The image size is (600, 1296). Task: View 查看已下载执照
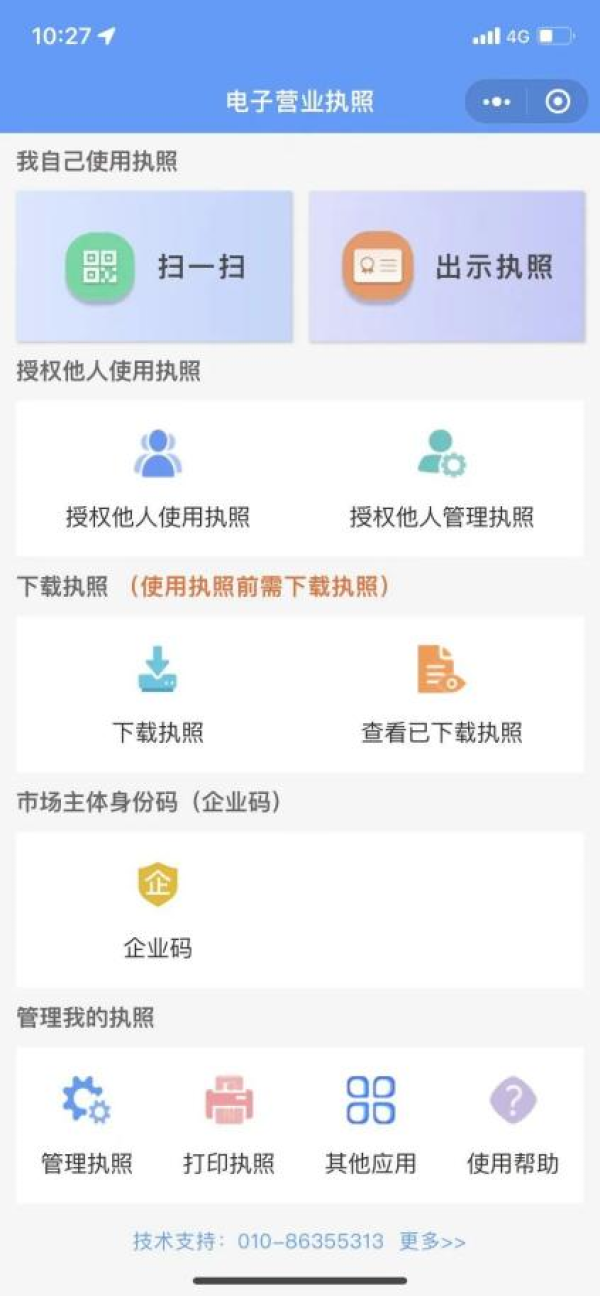click(x=441, y=695)
